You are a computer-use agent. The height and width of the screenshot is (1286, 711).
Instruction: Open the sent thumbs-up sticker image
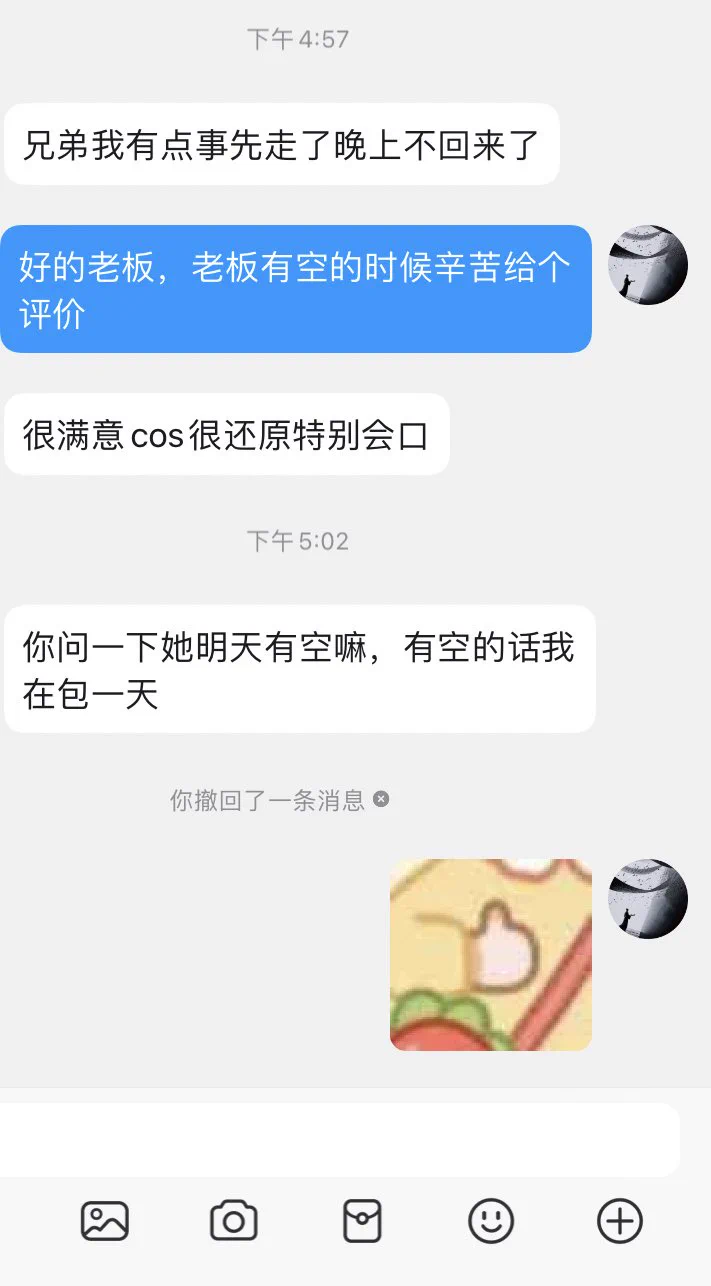[x=491, y=954]
